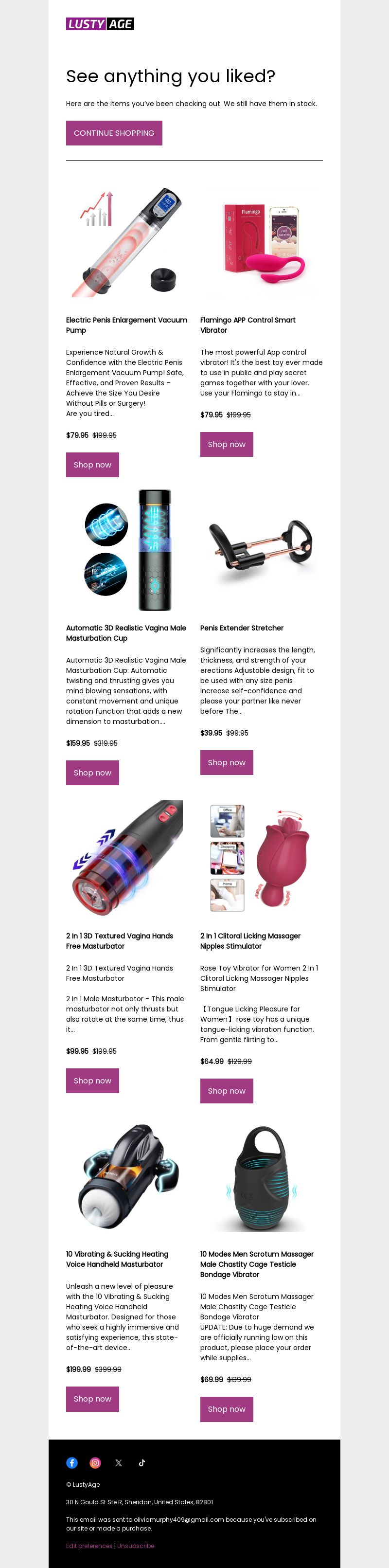Unsubscribe from this mailing list

[x=136, y=1546]
